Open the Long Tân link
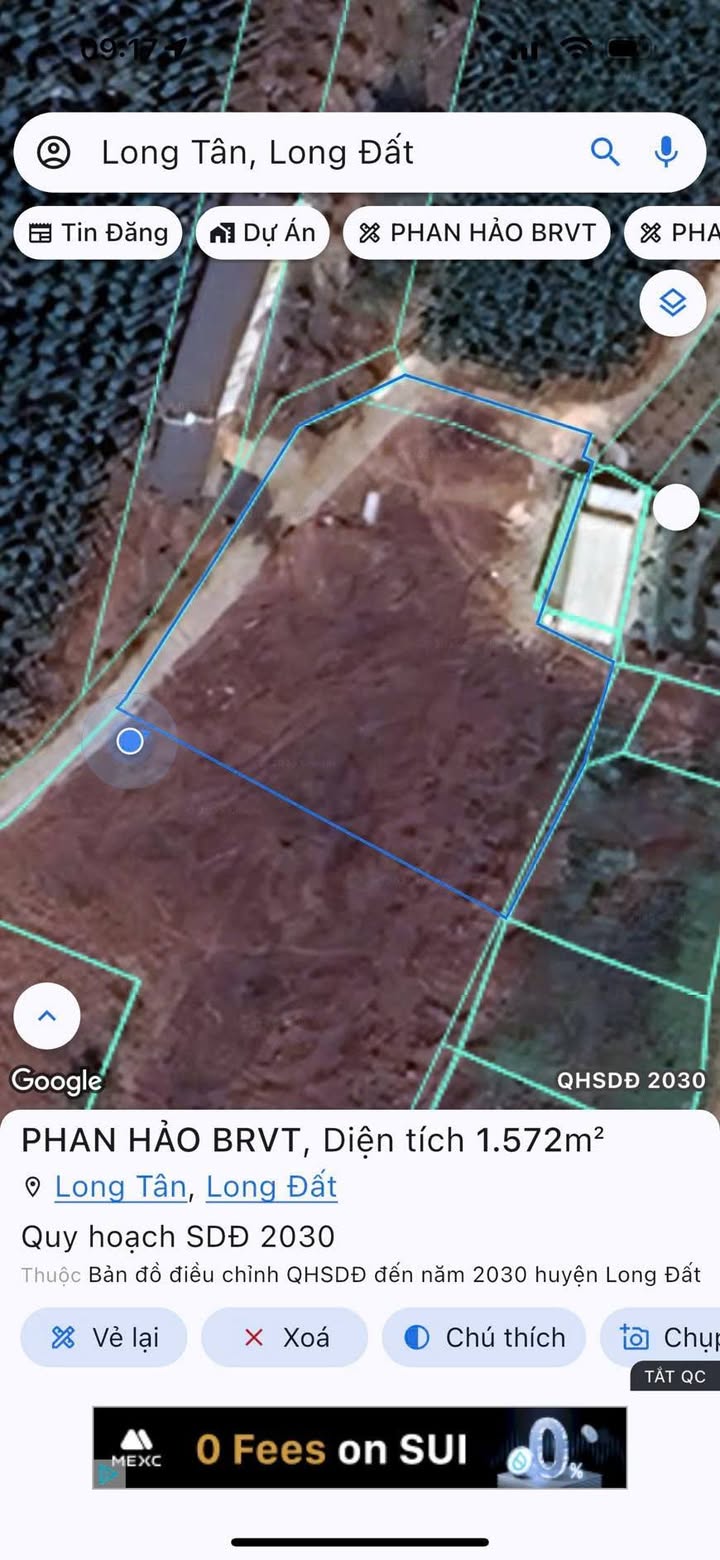Screen dimensions: 720x1560 click(120, 1187)
